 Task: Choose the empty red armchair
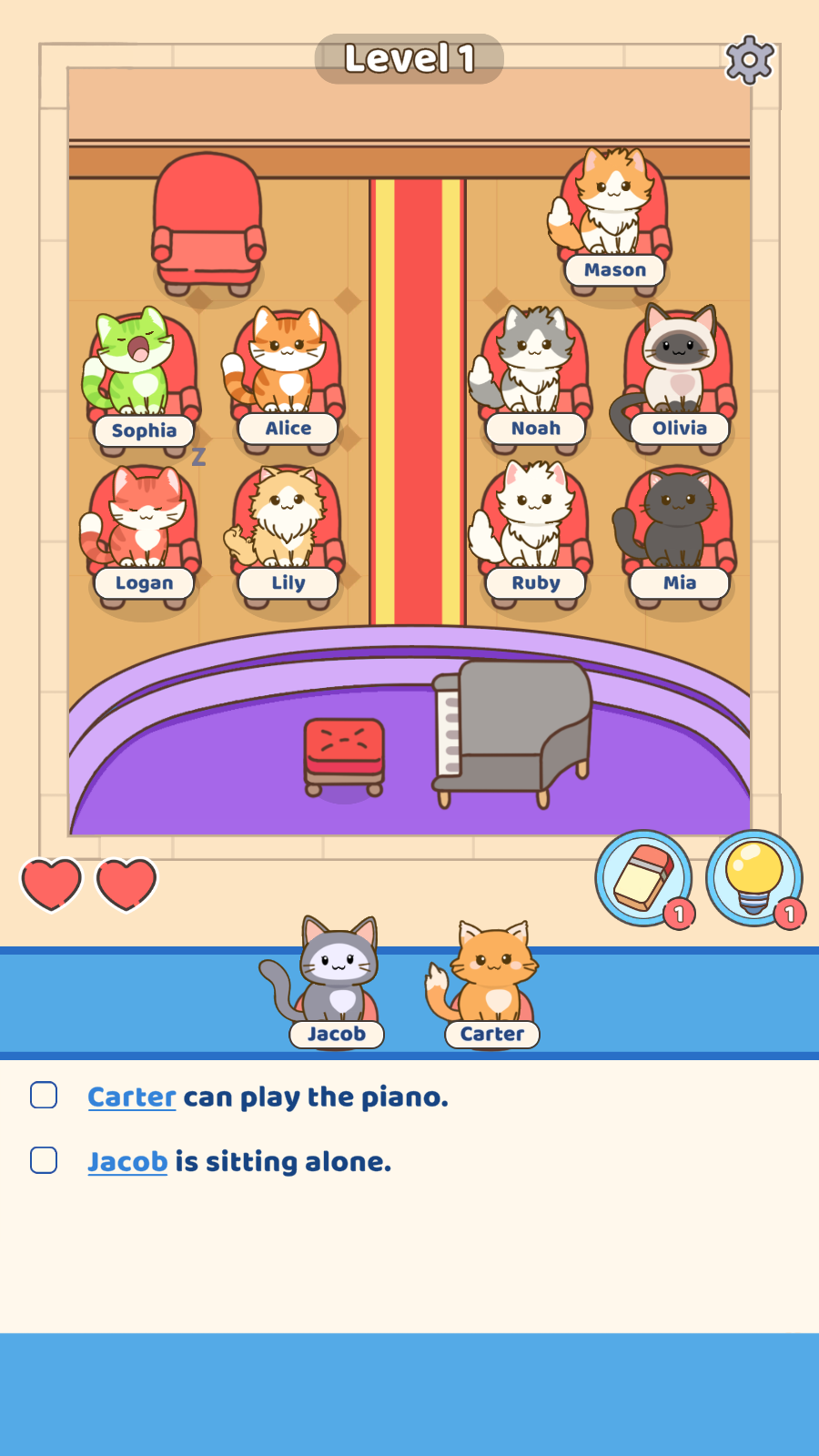point(207,223)
